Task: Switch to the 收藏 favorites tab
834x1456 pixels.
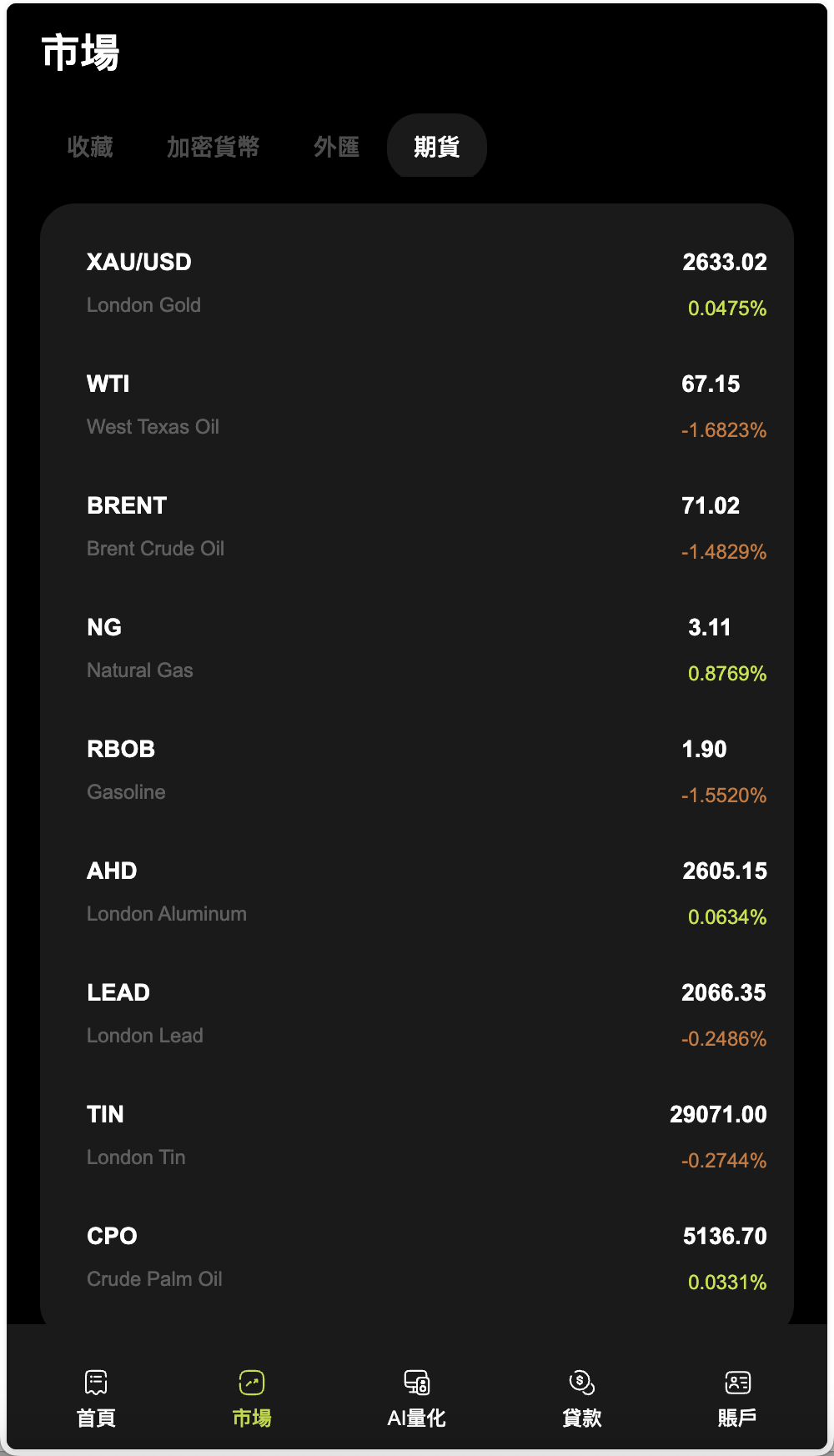Action: coord(90,146)
